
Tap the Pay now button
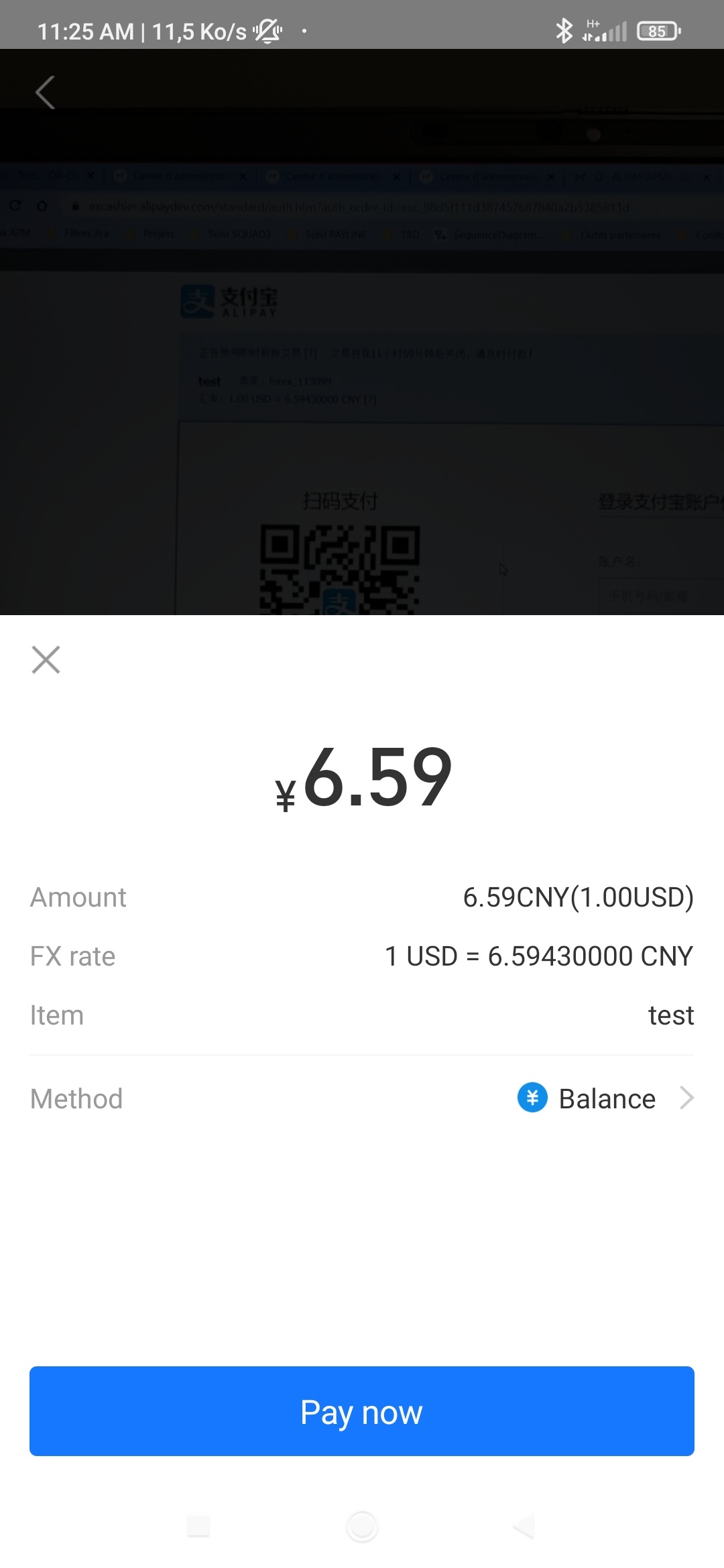(x=362, y=1412)
